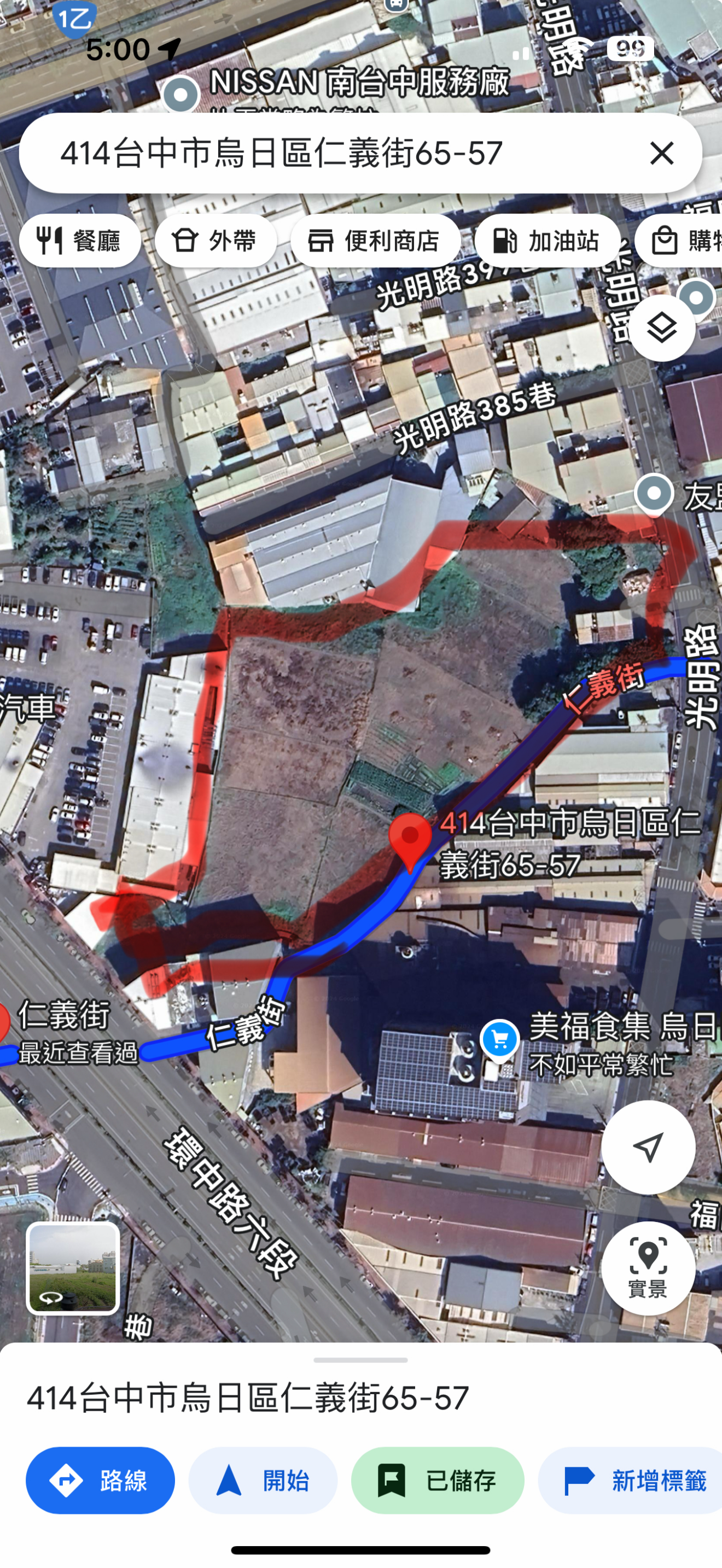Tap the 已儲存 button

[x=437, y=1481]
